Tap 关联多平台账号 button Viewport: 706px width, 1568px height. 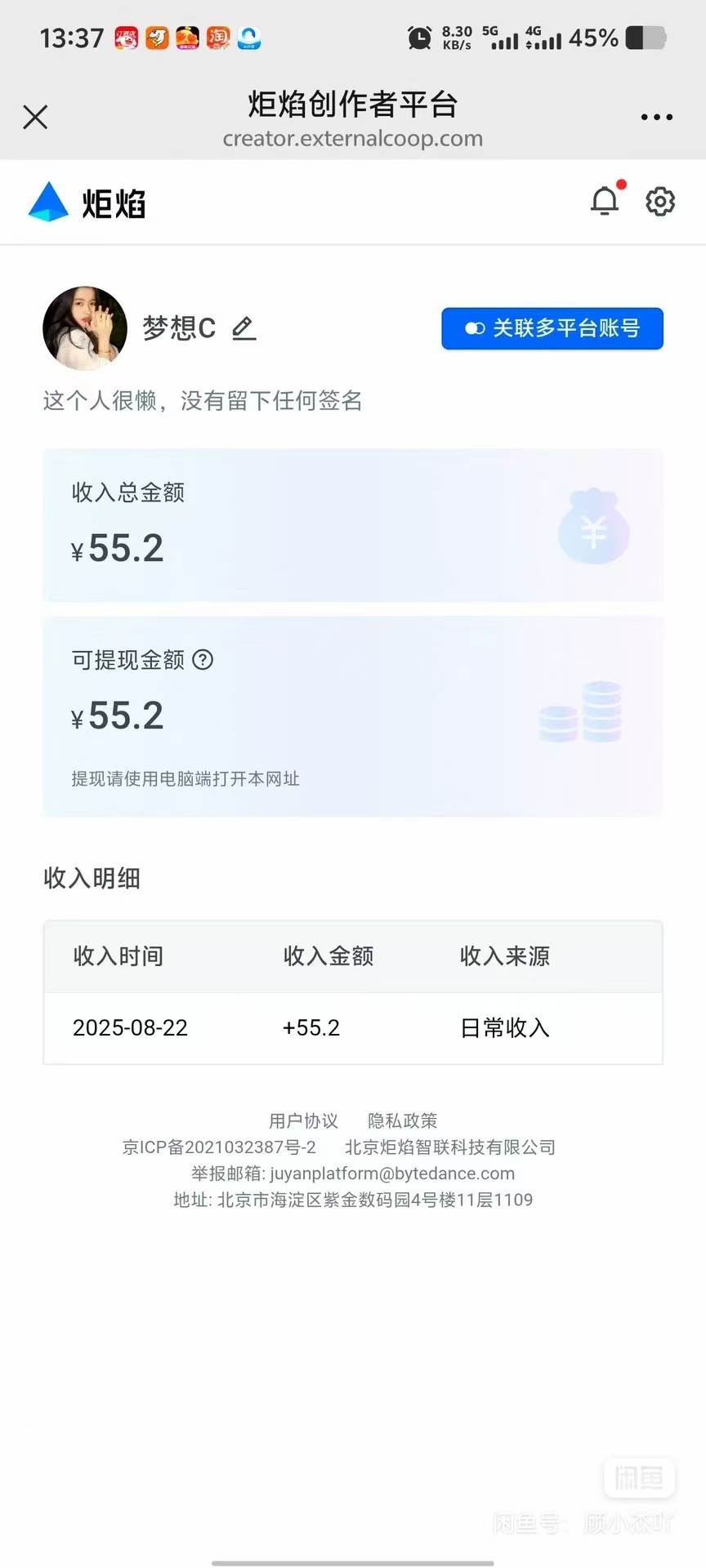[x=552, y=328]
